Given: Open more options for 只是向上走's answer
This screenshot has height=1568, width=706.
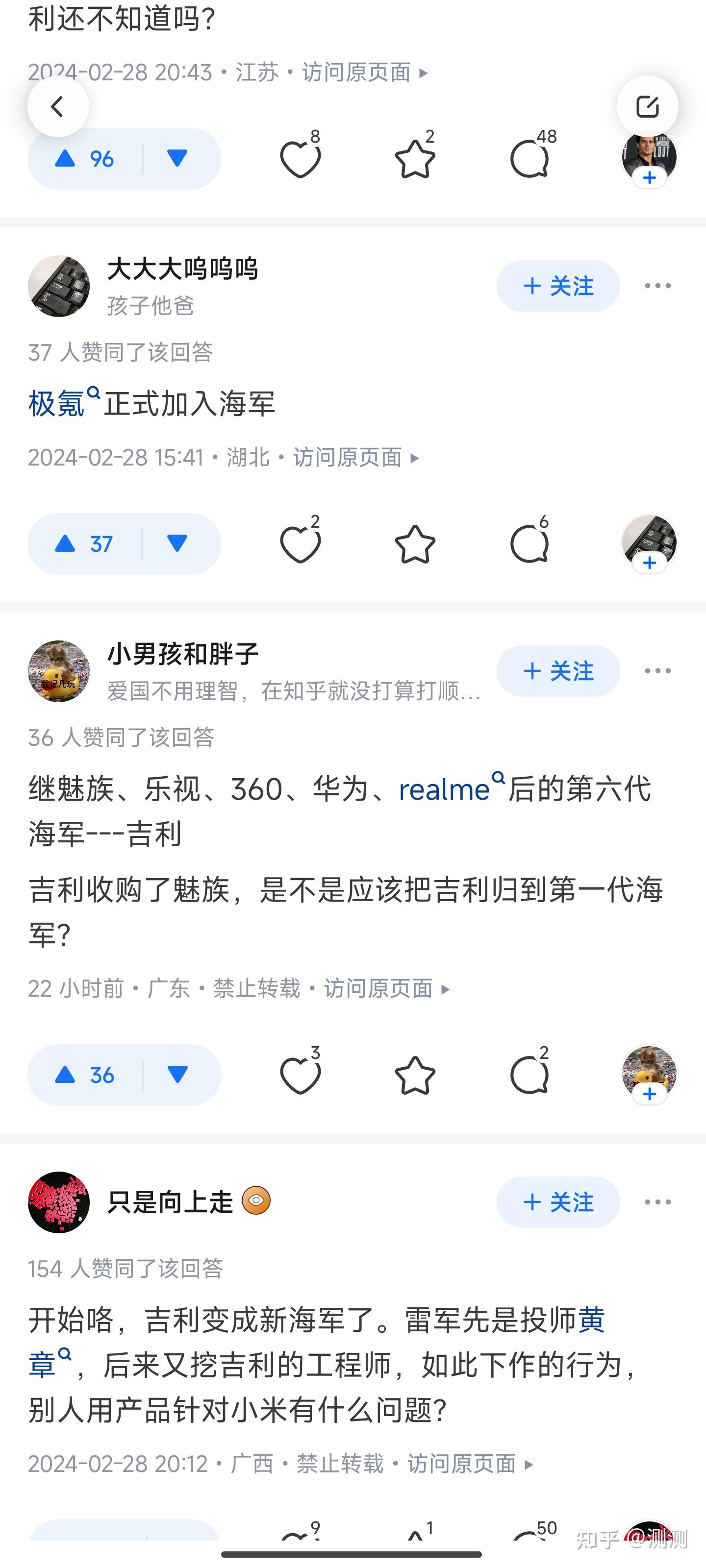Looking at the screenshot, I should click(657, 1202).
